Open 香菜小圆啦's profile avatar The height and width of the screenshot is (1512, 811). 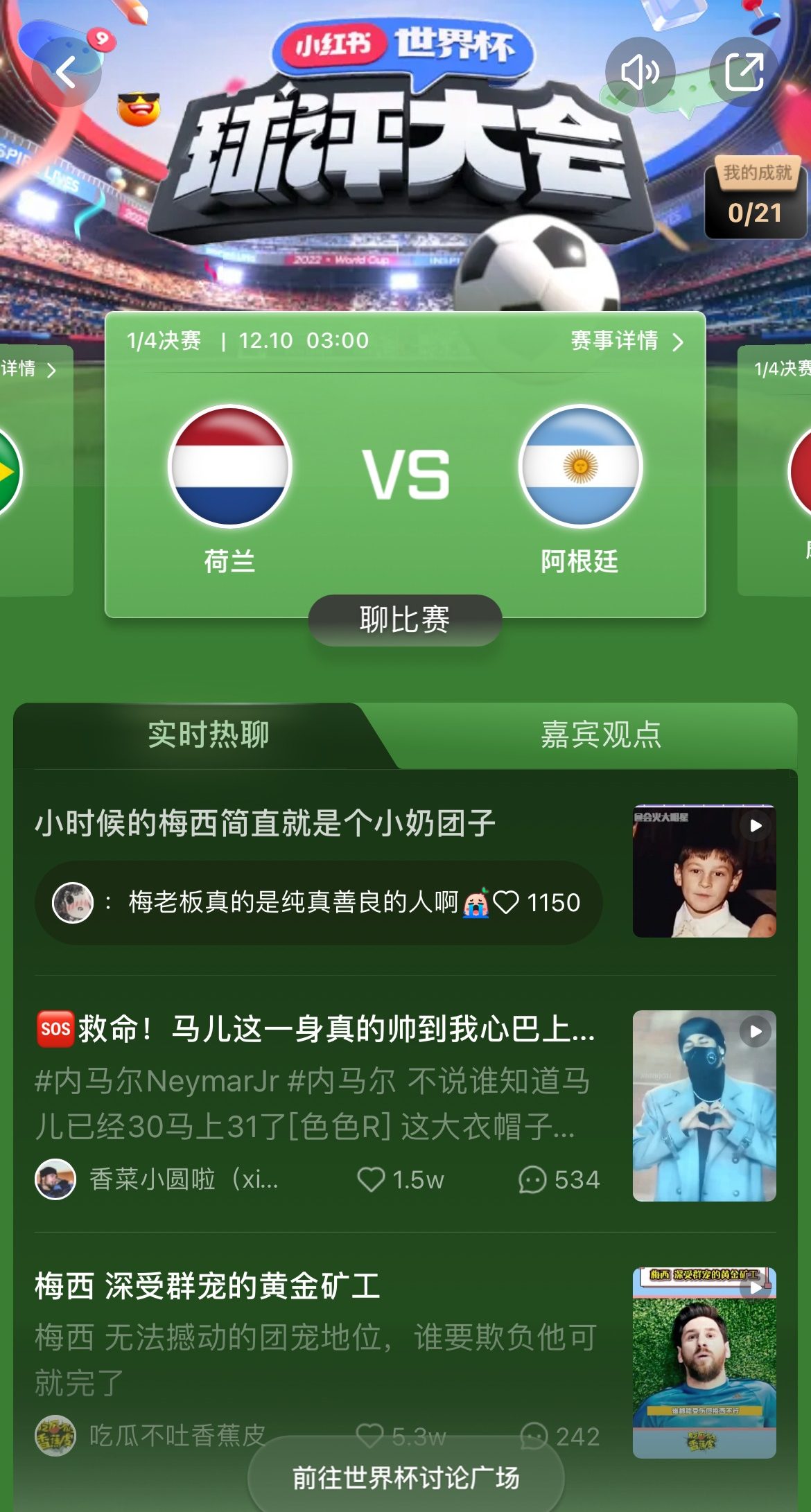55,1179
